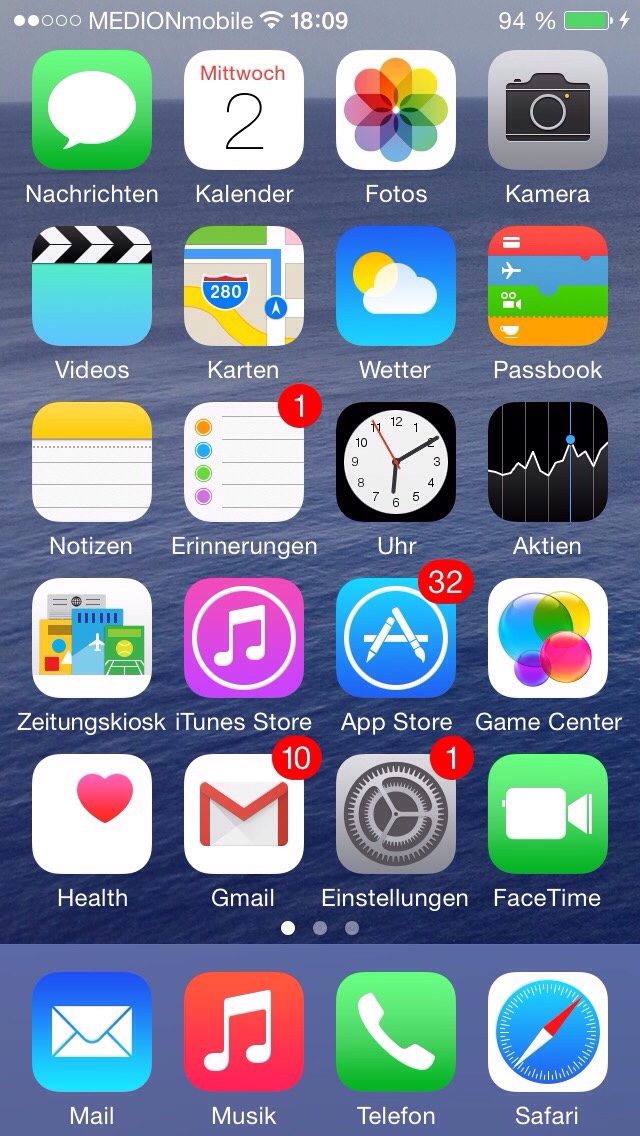Start FaceTime

click(548, 814)
